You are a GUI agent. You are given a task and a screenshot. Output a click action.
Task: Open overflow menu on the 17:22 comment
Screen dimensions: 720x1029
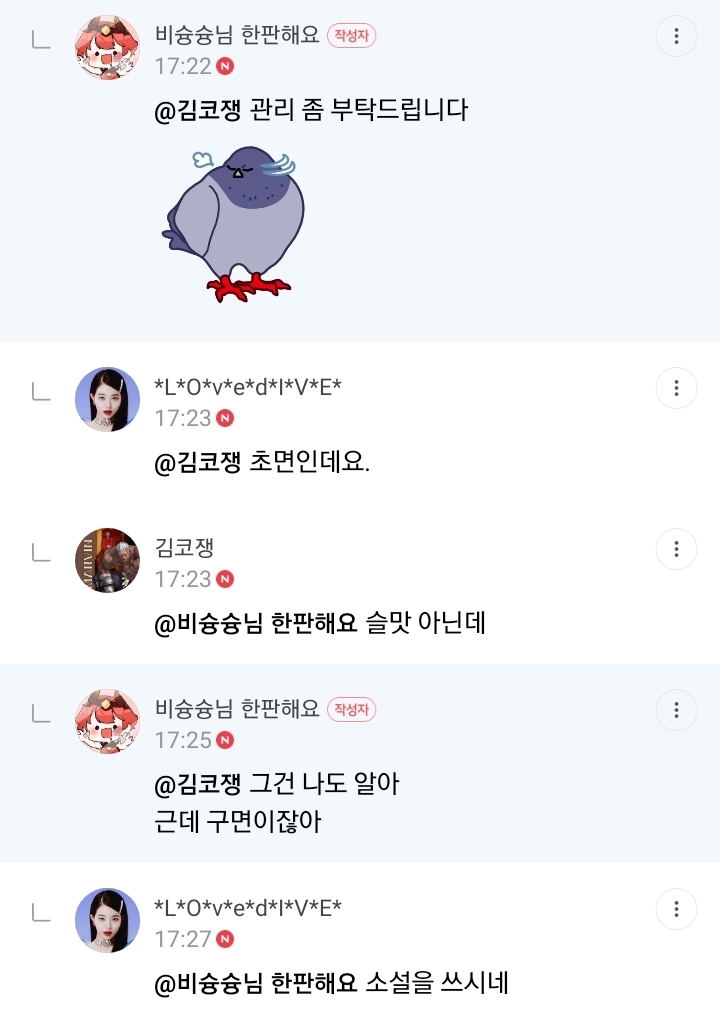pos(676,36)
